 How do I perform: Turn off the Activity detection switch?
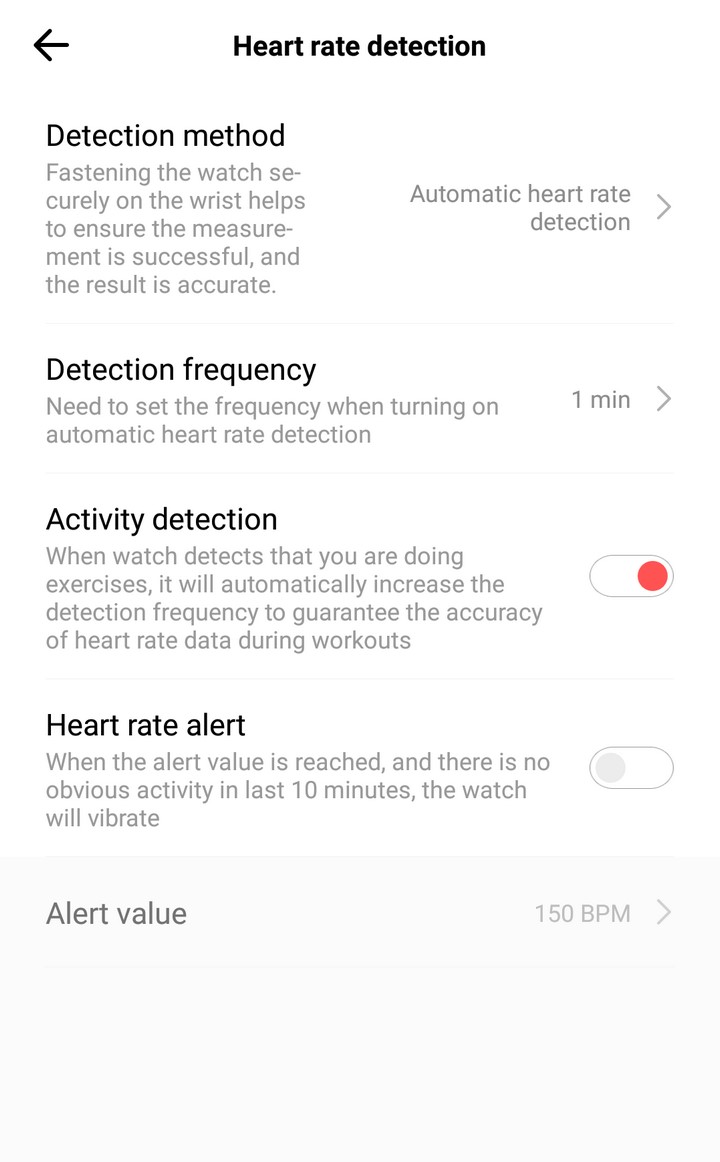[x=631, y=576]
